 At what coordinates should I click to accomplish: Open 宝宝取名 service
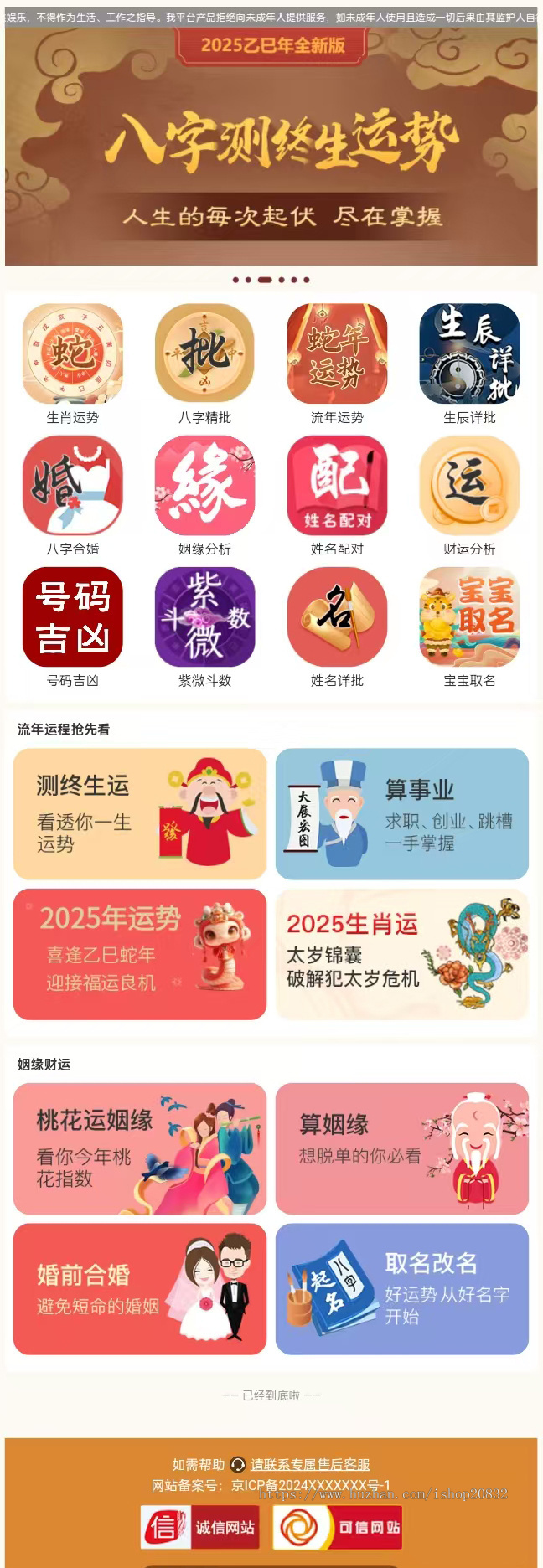coord(469,617)
